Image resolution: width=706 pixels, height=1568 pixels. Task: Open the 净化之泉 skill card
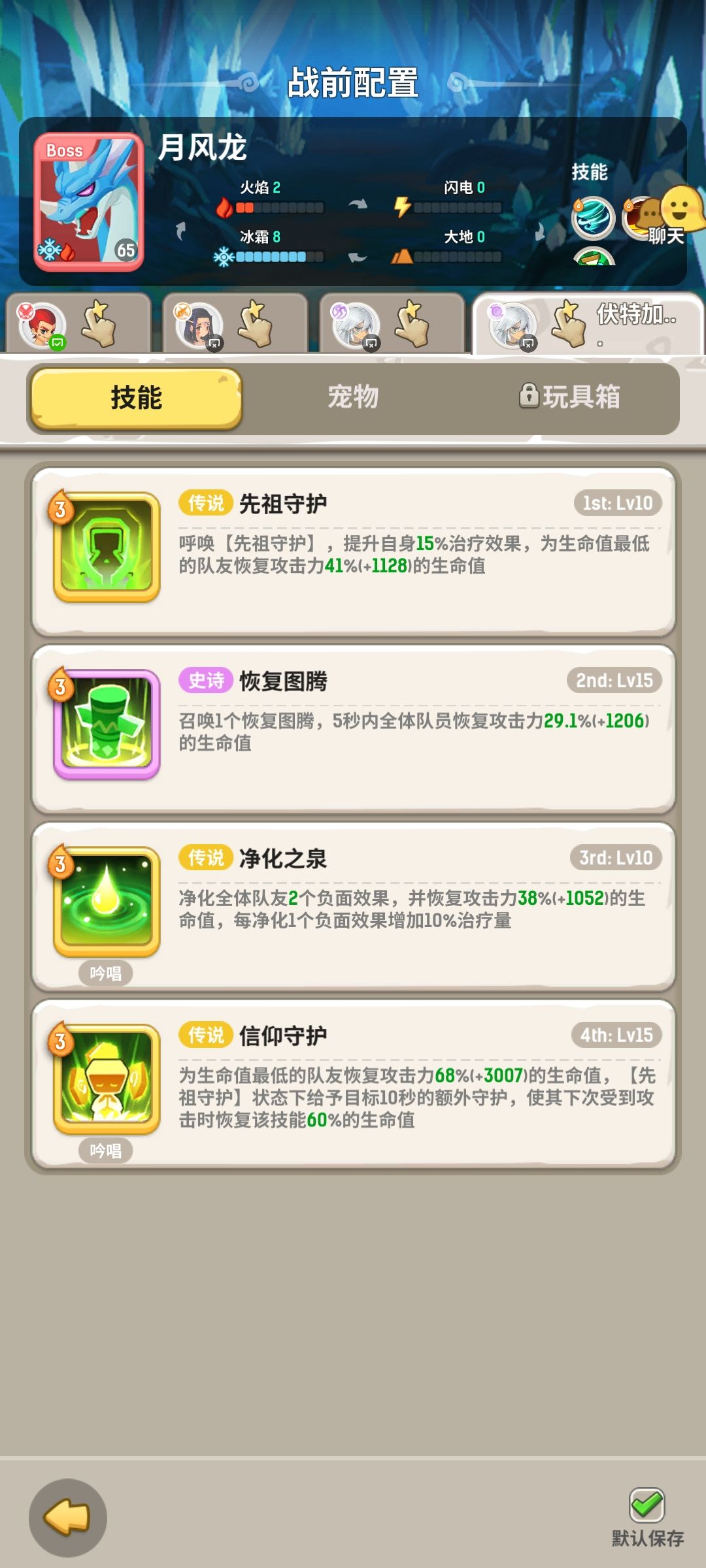[353, 906]
